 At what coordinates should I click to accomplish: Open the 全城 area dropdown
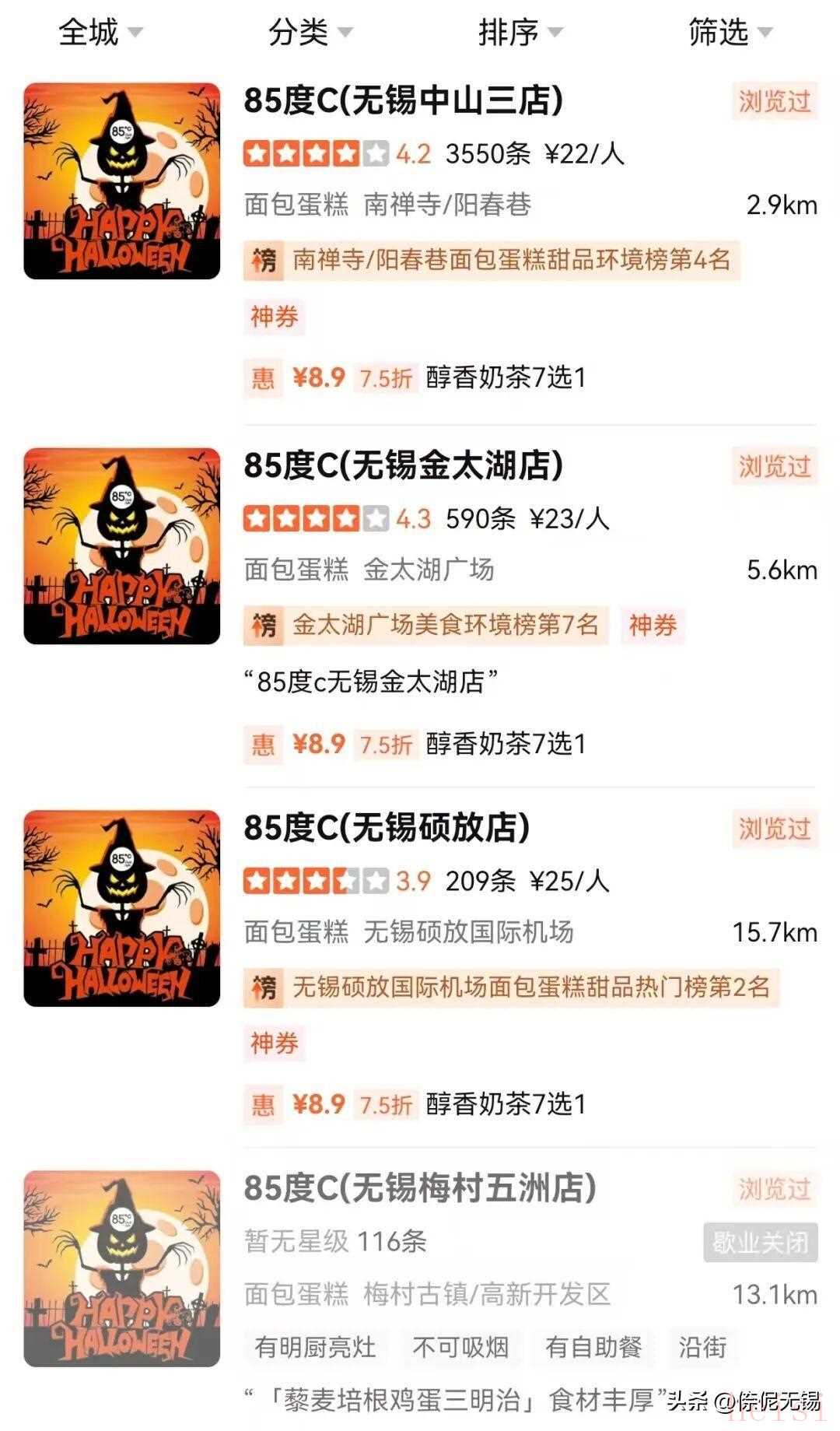[x=100, y=32]
